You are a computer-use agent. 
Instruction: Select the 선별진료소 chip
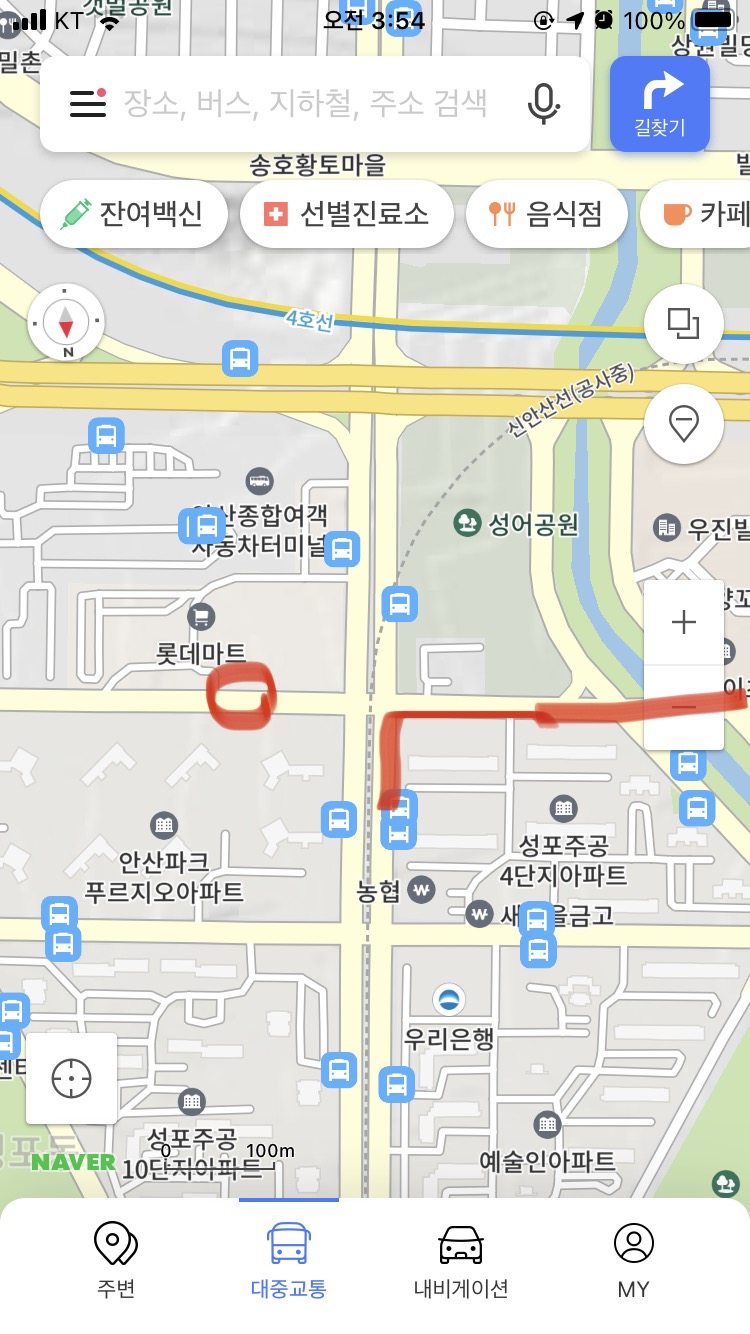346,213
